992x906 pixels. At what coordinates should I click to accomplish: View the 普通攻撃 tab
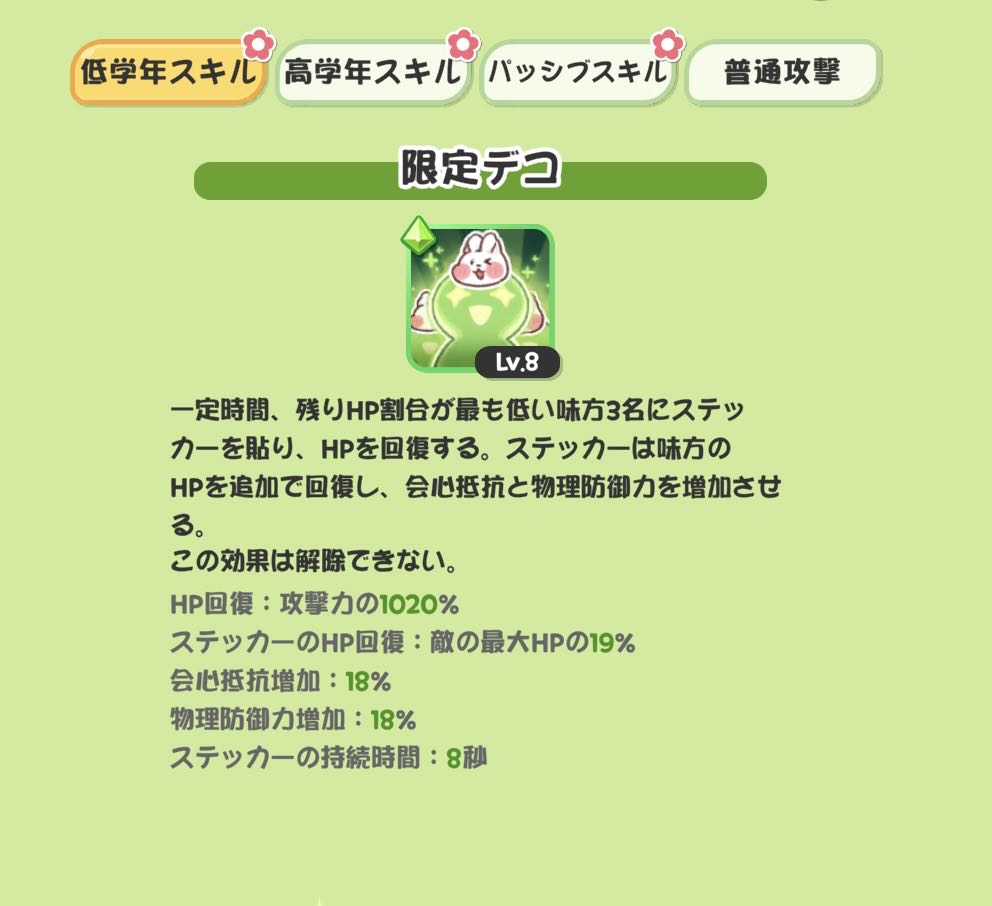coord(782,73)
